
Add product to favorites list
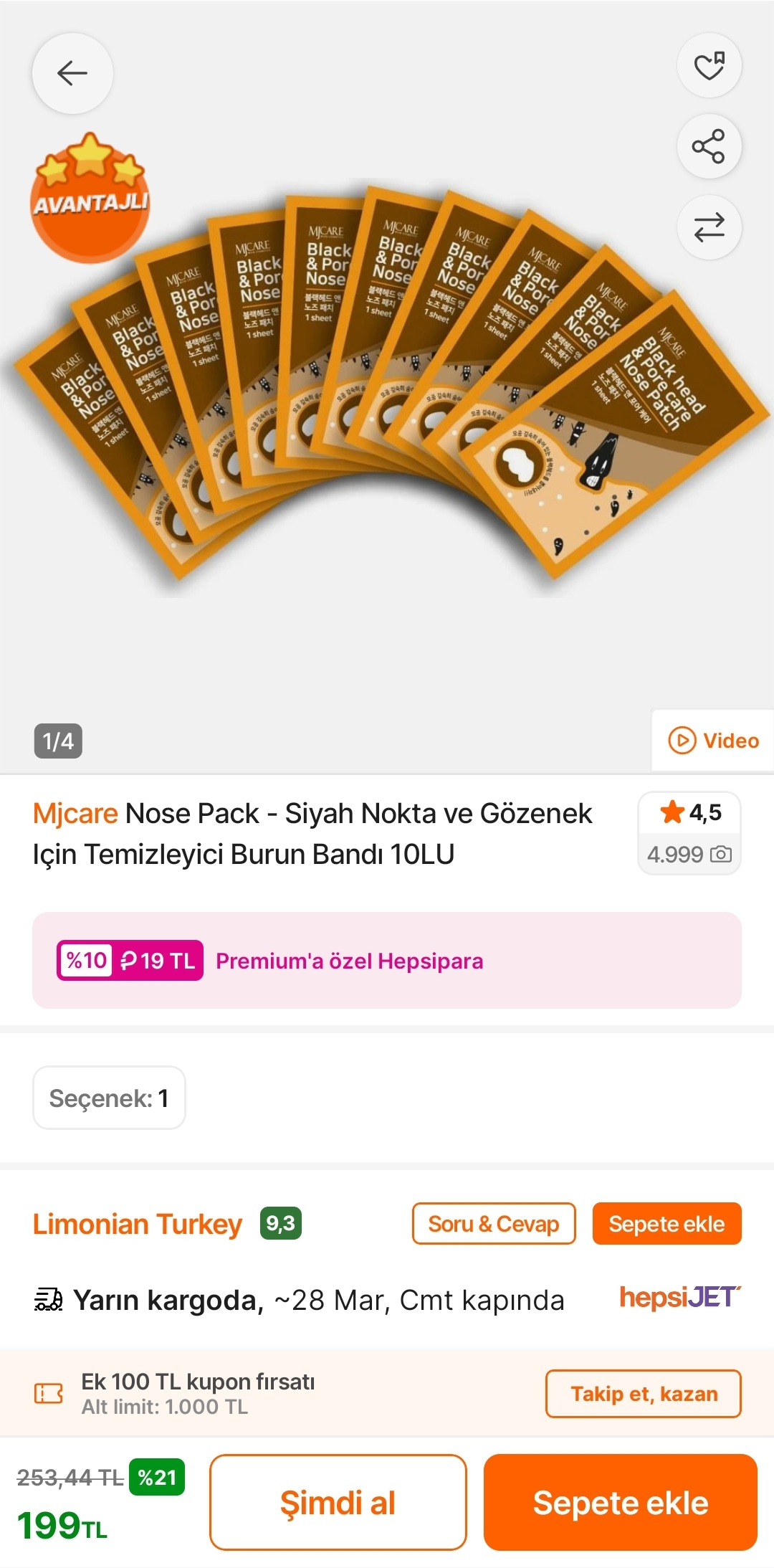pos(709,66)
